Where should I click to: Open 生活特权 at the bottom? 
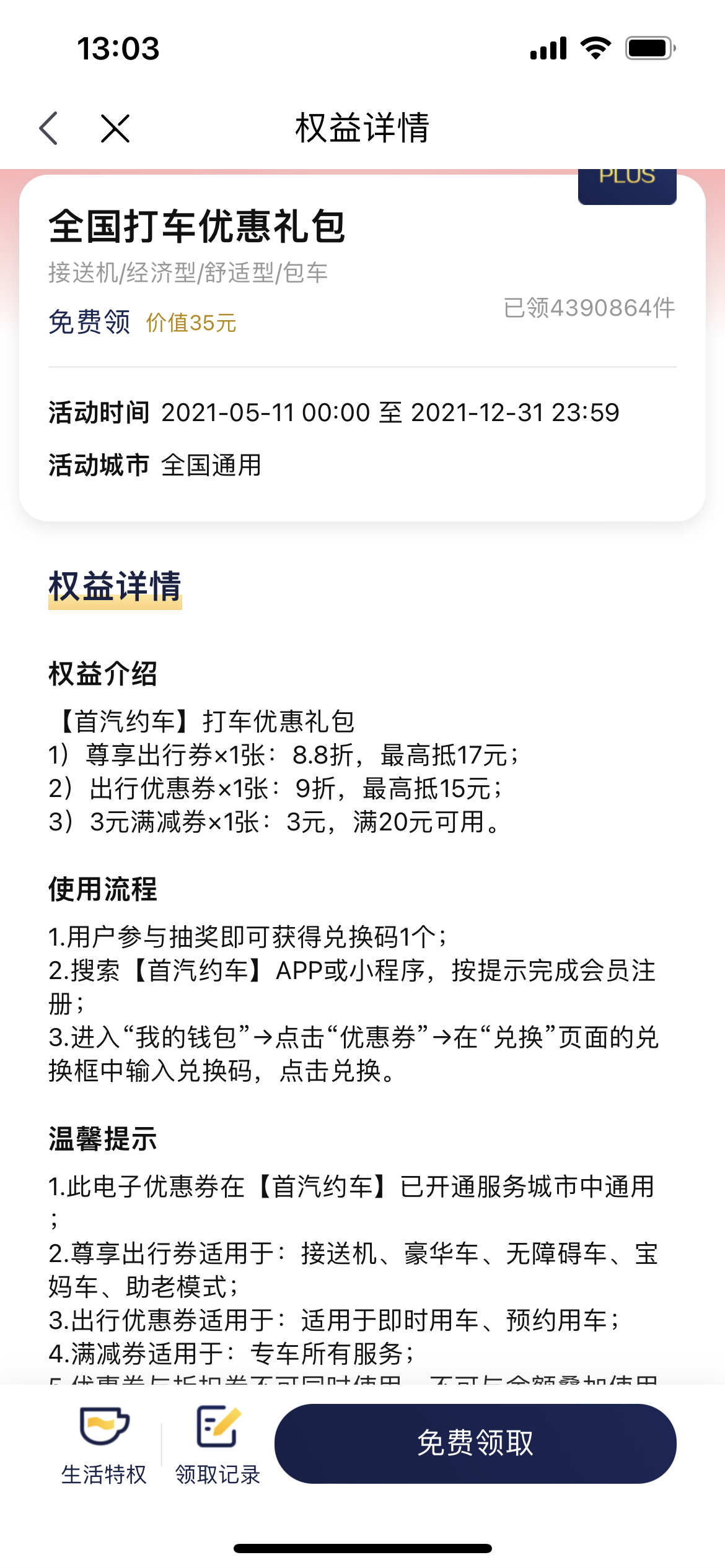pos(104,1446)
